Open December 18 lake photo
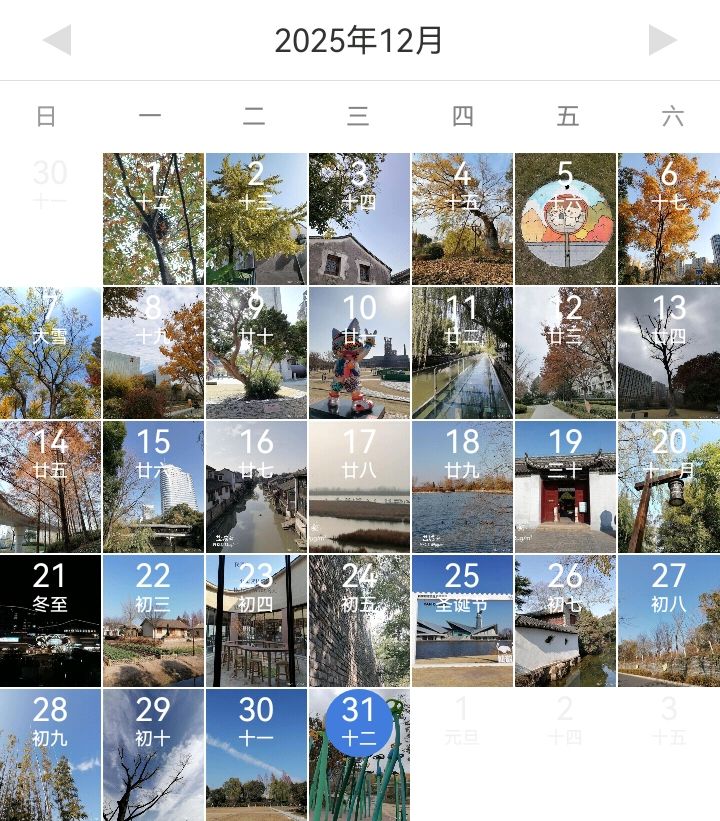Screen dimensions: 720x821 pos(462,487)
